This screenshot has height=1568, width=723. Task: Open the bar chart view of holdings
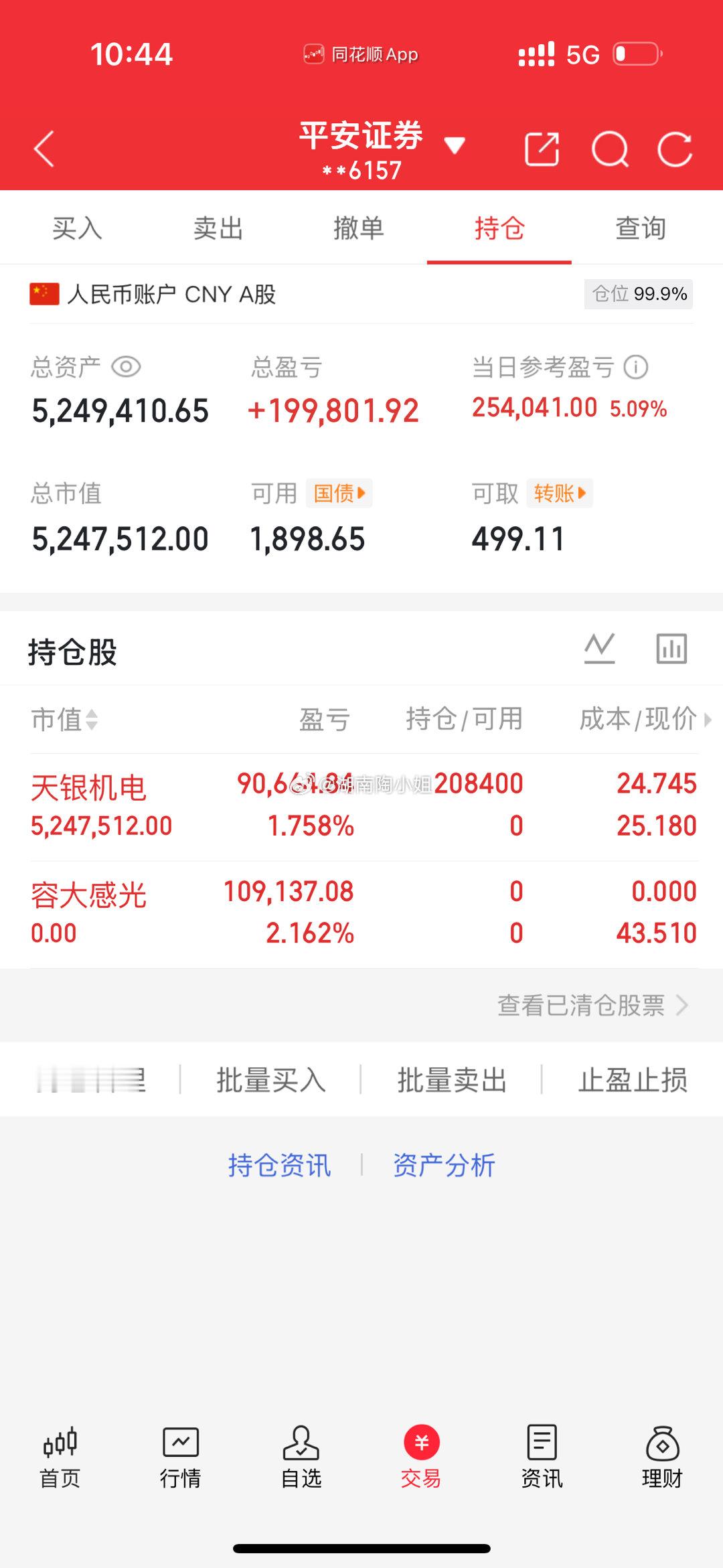tap(670, 647)
